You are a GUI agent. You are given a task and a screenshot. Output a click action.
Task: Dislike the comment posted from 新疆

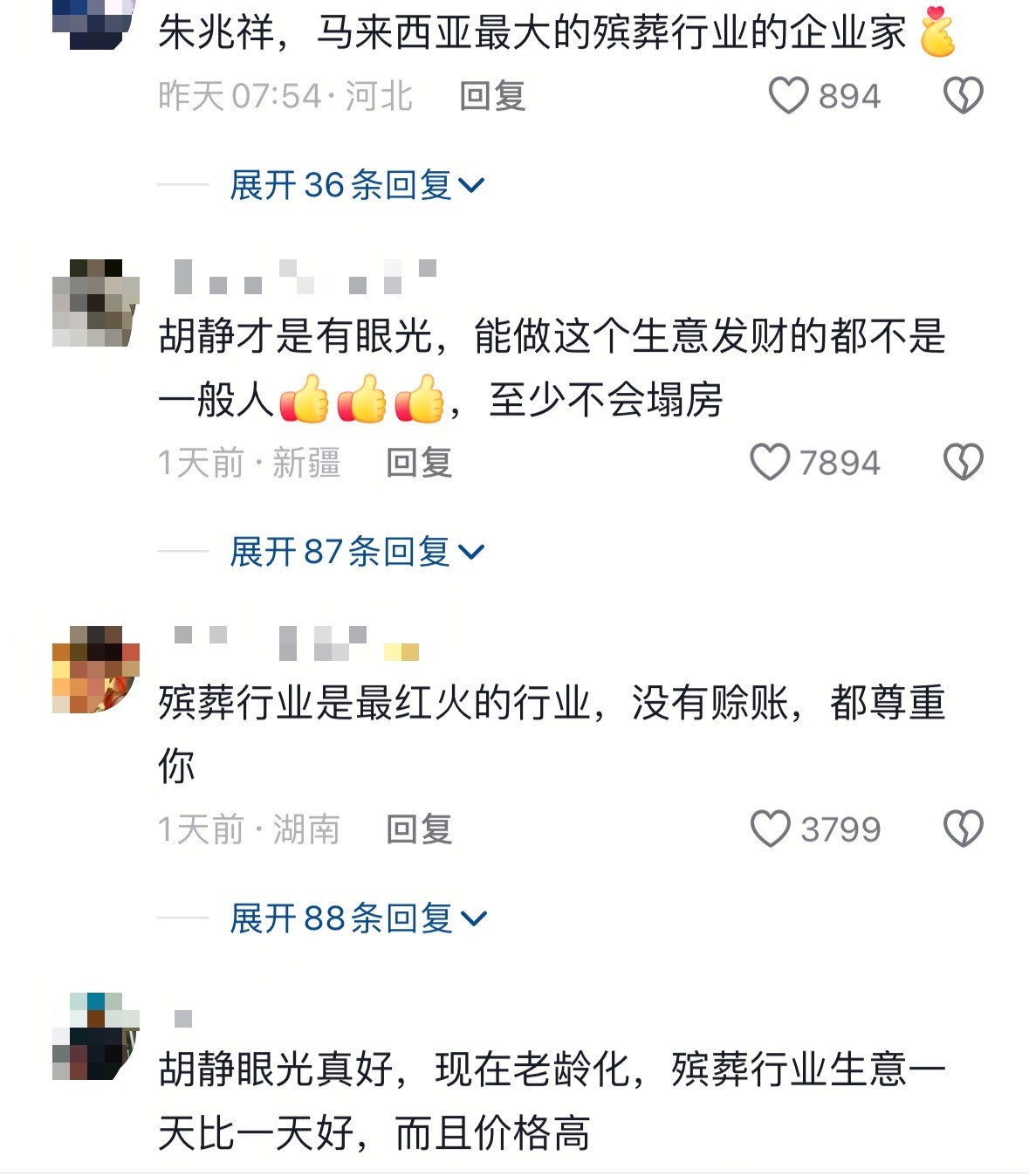pyautogui.click(x=963, y=462)
